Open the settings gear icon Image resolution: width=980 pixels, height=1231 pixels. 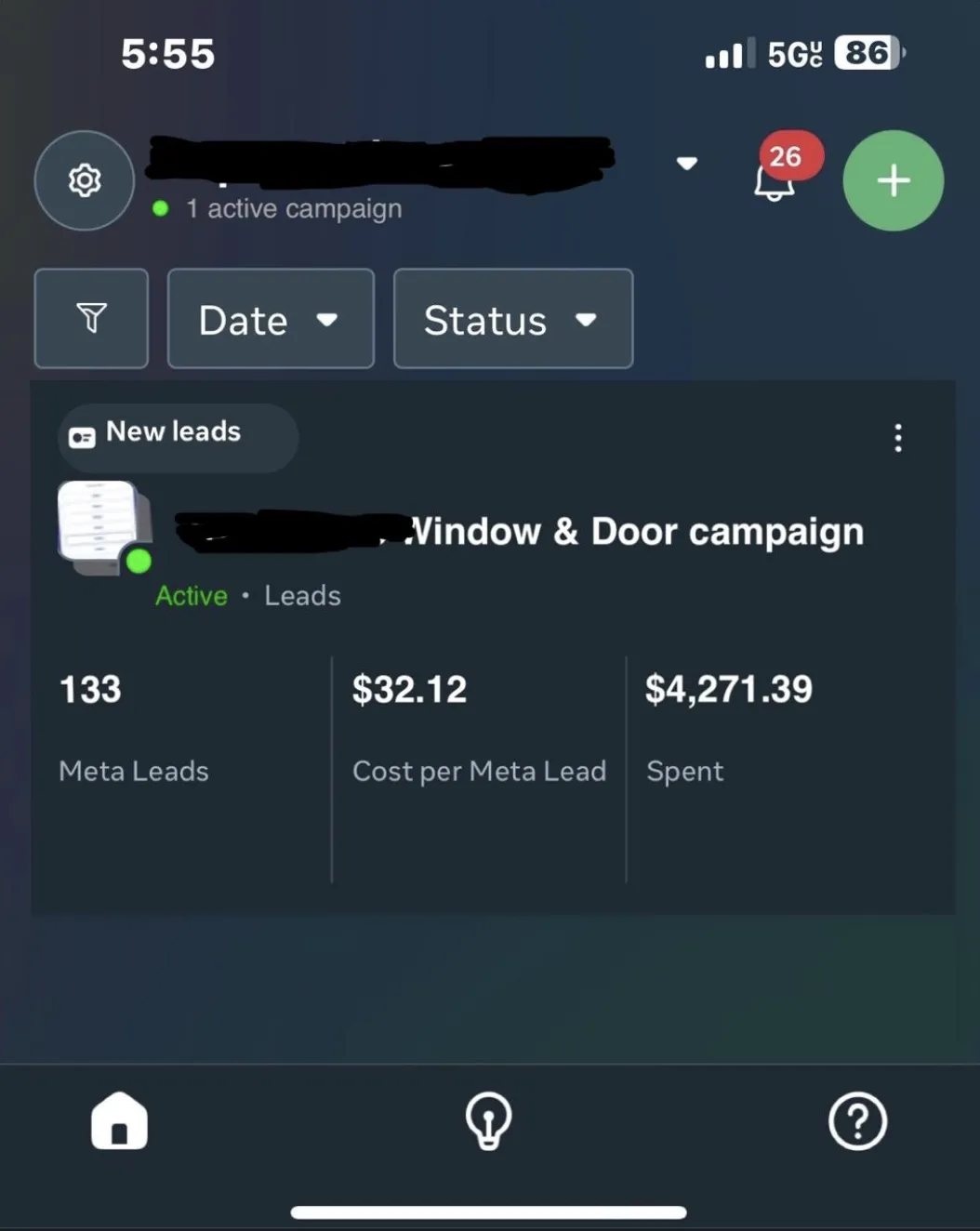pos(85,180)
